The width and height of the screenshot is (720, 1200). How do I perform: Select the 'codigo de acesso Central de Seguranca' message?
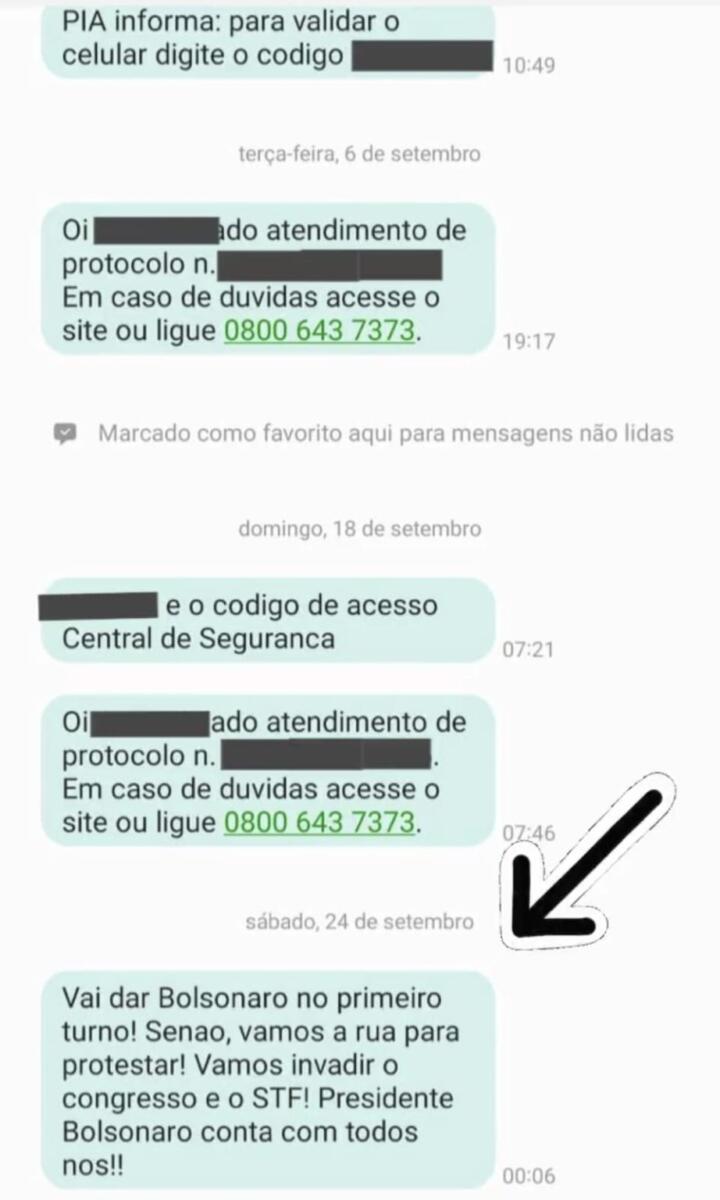click(x=250, y=618)
